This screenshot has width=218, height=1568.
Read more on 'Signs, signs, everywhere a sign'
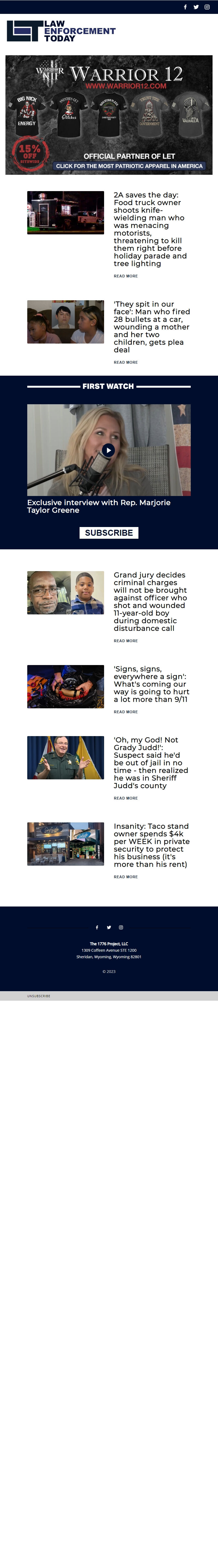pyautogui.click(x=125, y=712)
